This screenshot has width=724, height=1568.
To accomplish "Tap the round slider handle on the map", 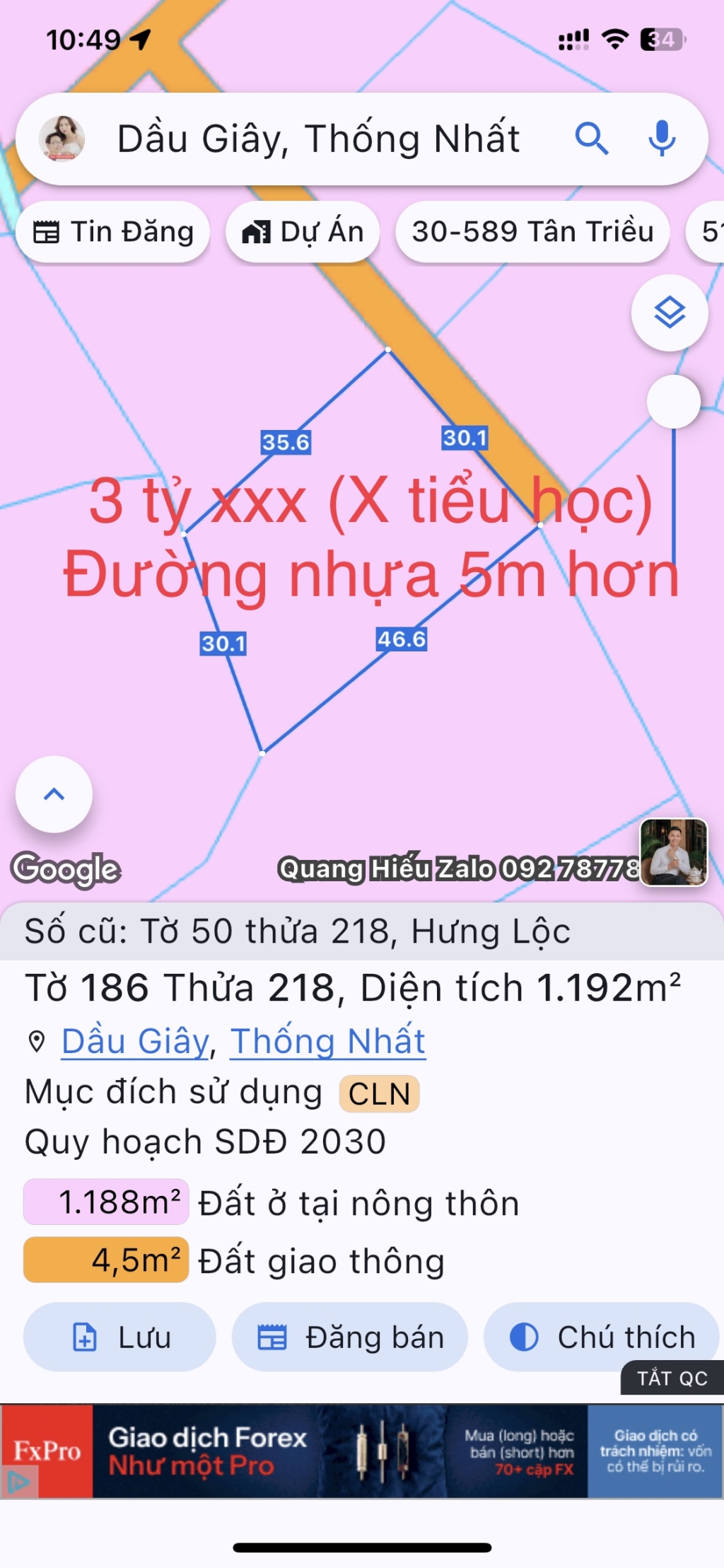I will [x=674, y=402].
